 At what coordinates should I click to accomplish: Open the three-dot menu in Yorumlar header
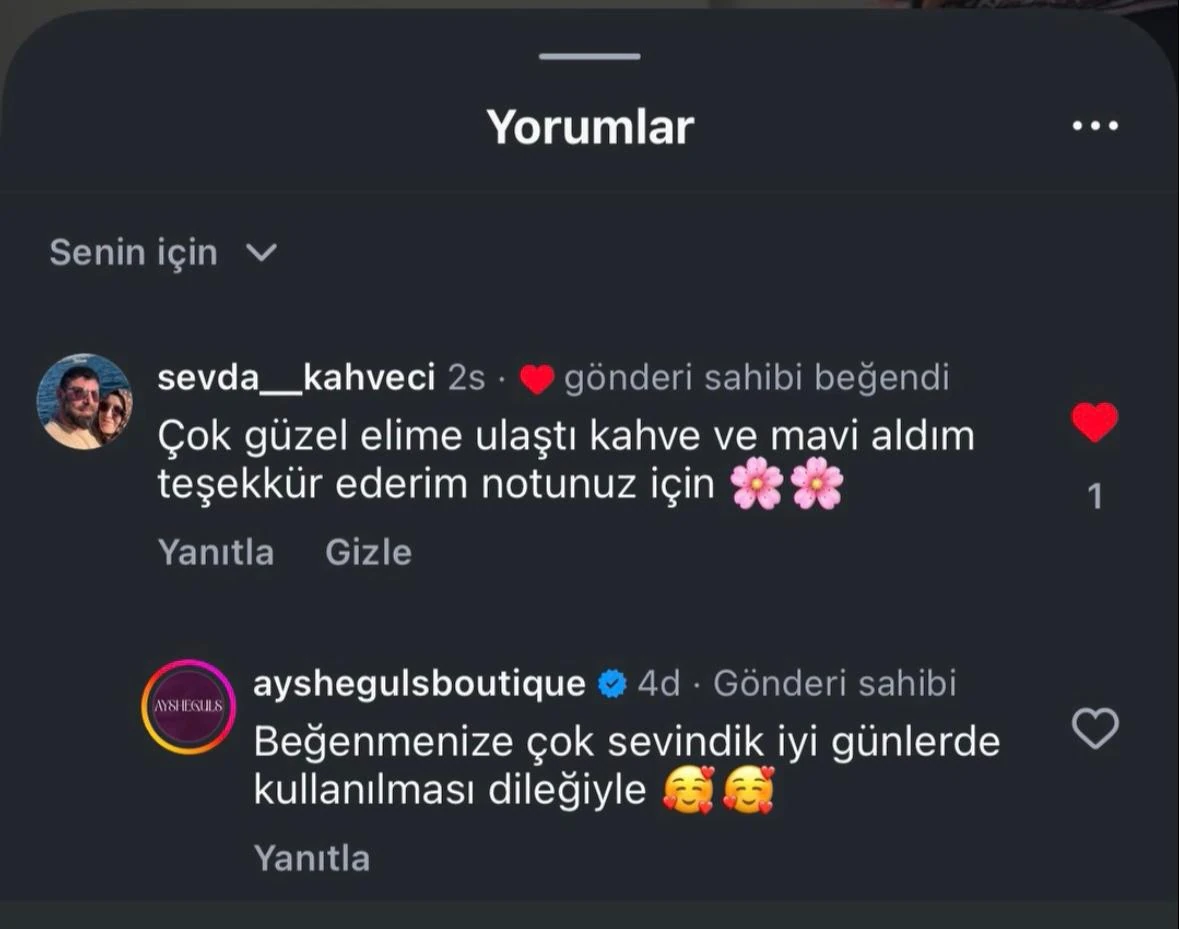coord(1095,126)
